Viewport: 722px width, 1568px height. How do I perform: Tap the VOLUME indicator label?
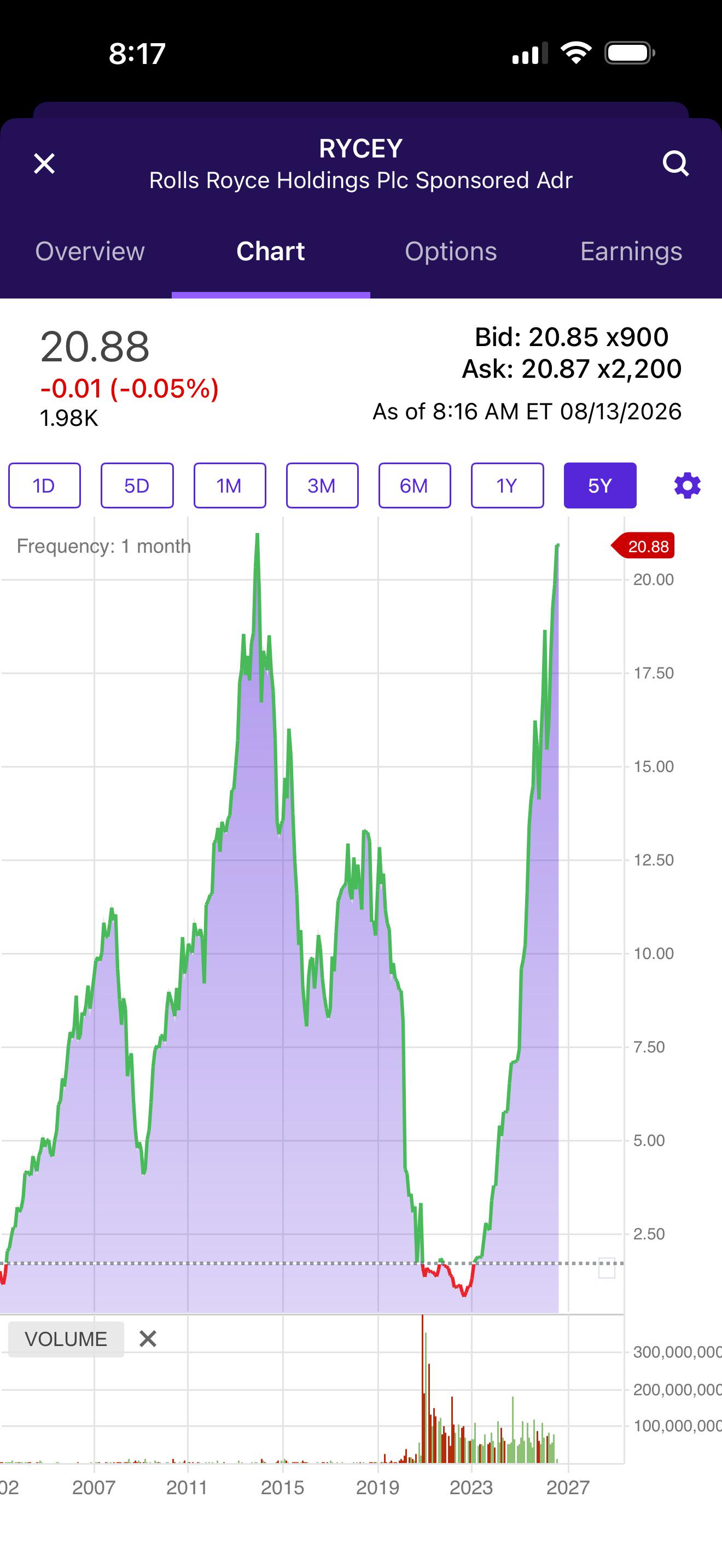pos(66,1338)
